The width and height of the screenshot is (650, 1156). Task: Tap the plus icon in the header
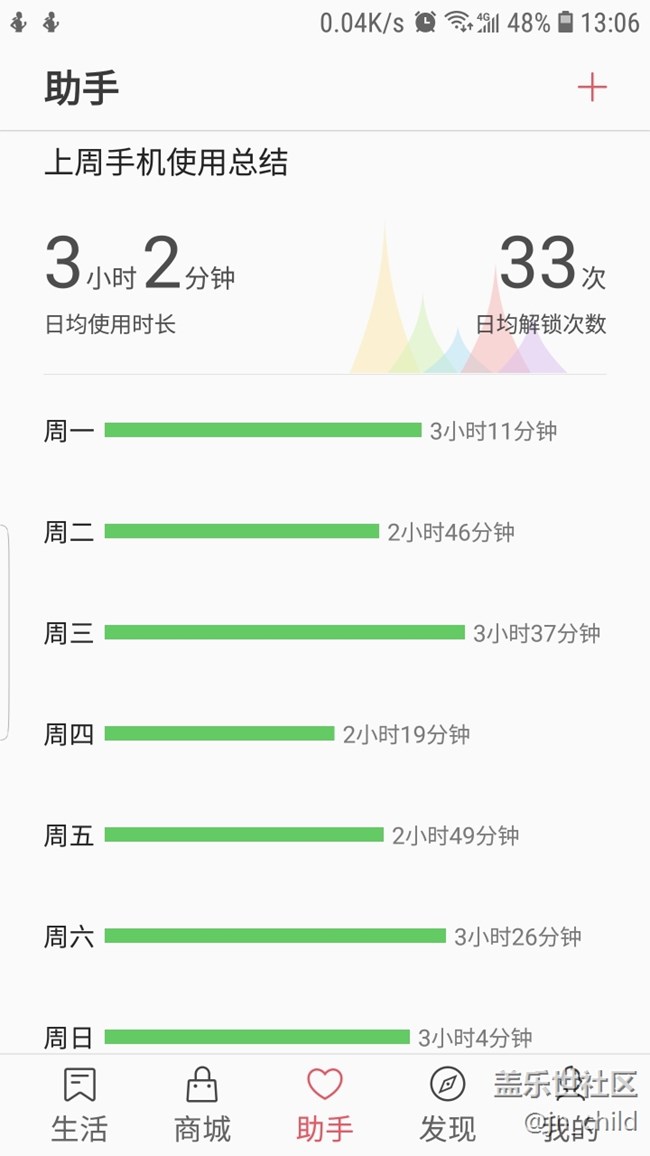click(592, 88)
